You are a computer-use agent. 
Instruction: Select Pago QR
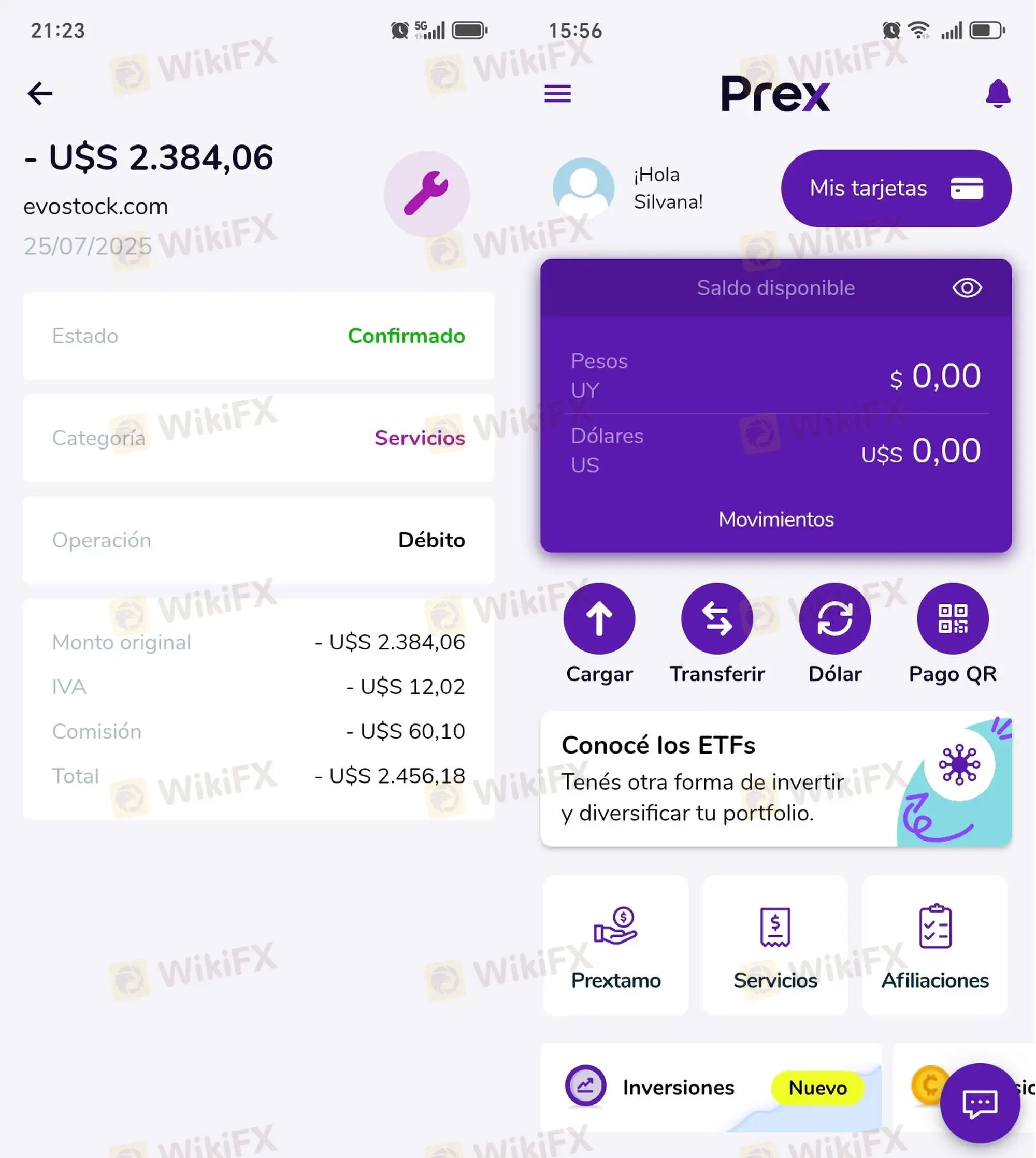coord(952,618)
